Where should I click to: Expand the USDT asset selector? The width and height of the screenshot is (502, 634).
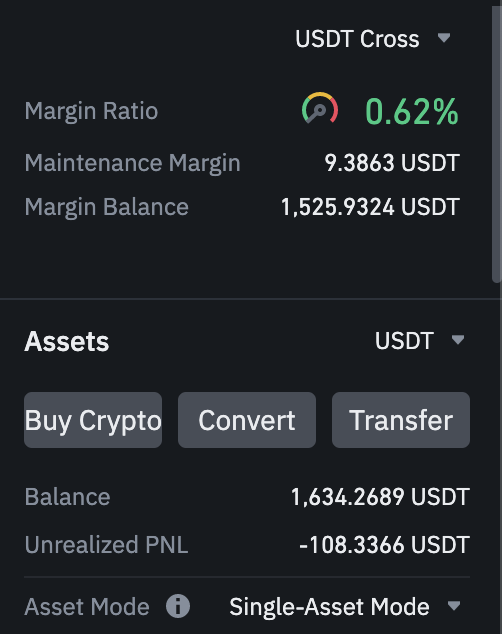pyautogui.click(x=420, y=340)
